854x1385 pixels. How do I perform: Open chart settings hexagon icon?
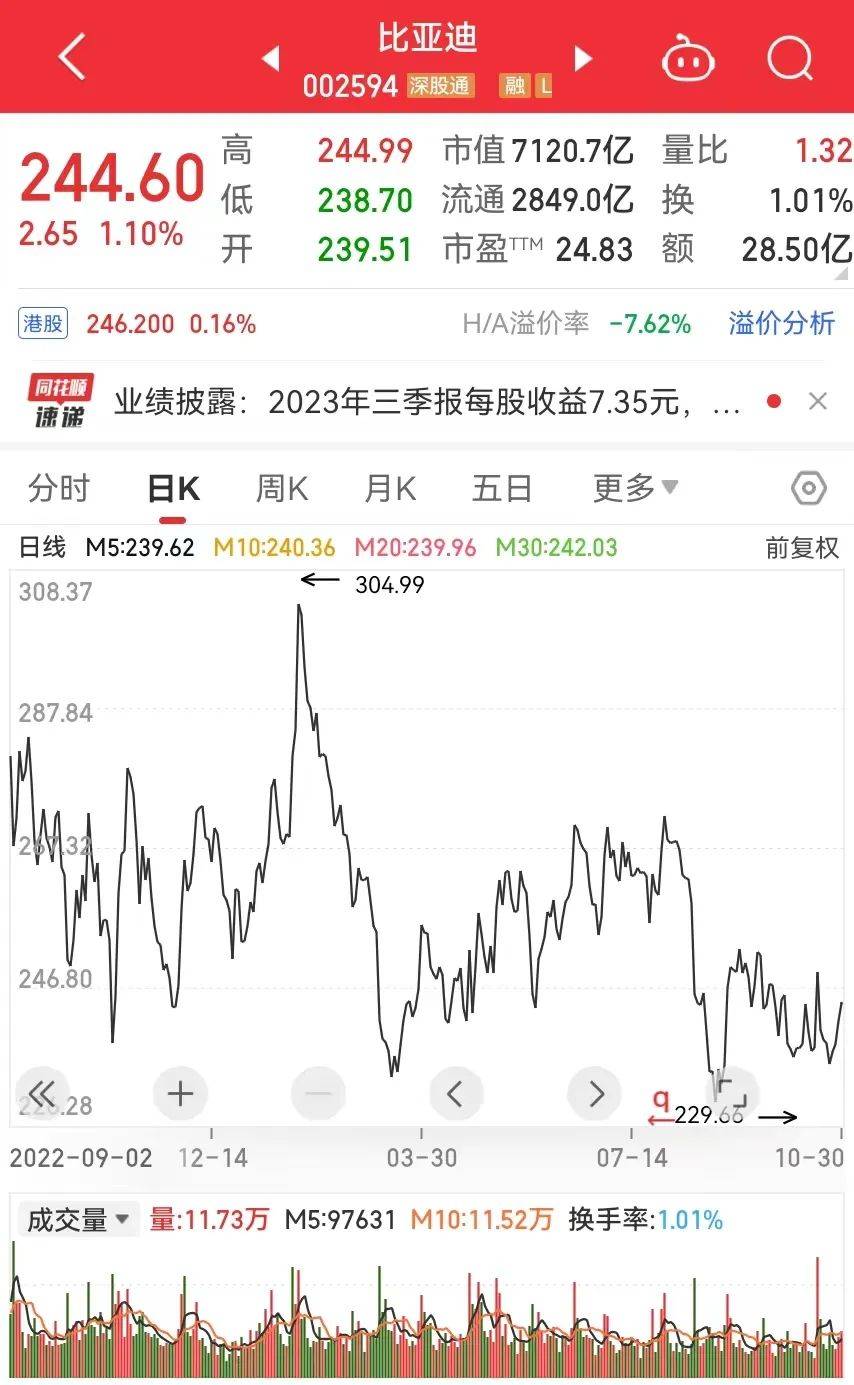click(x=808, y=489)
